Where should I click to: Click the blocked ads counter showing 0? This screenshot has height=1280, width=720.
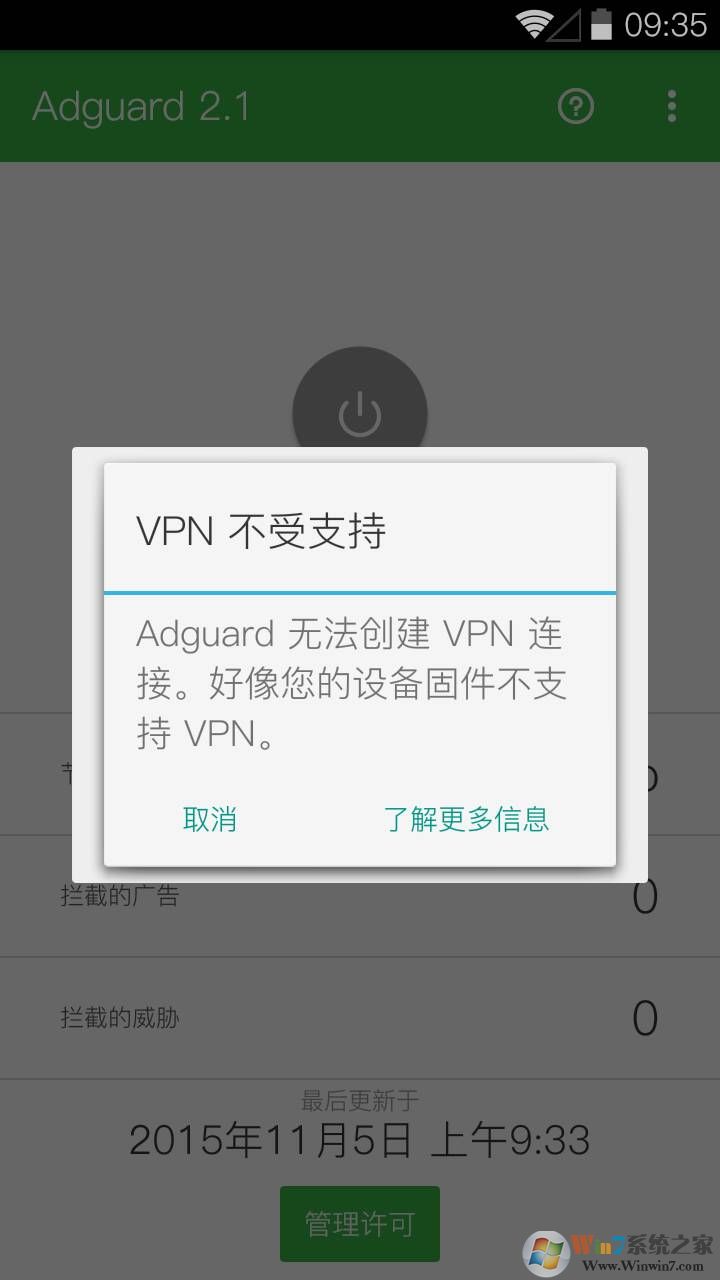(645, 896)
